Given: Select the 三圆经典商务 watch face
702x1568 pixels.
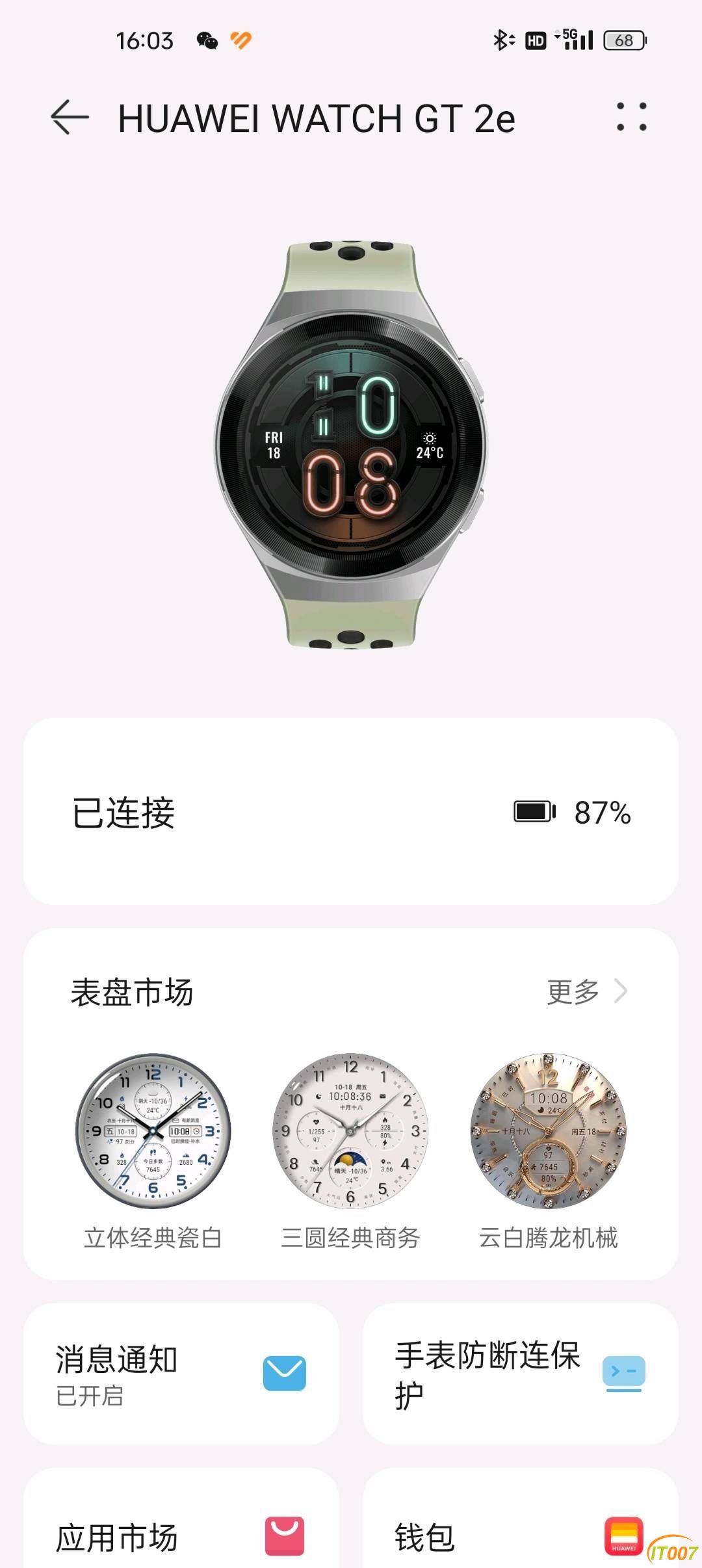Looking at the screenshot, I should (x=350, y=1131).
